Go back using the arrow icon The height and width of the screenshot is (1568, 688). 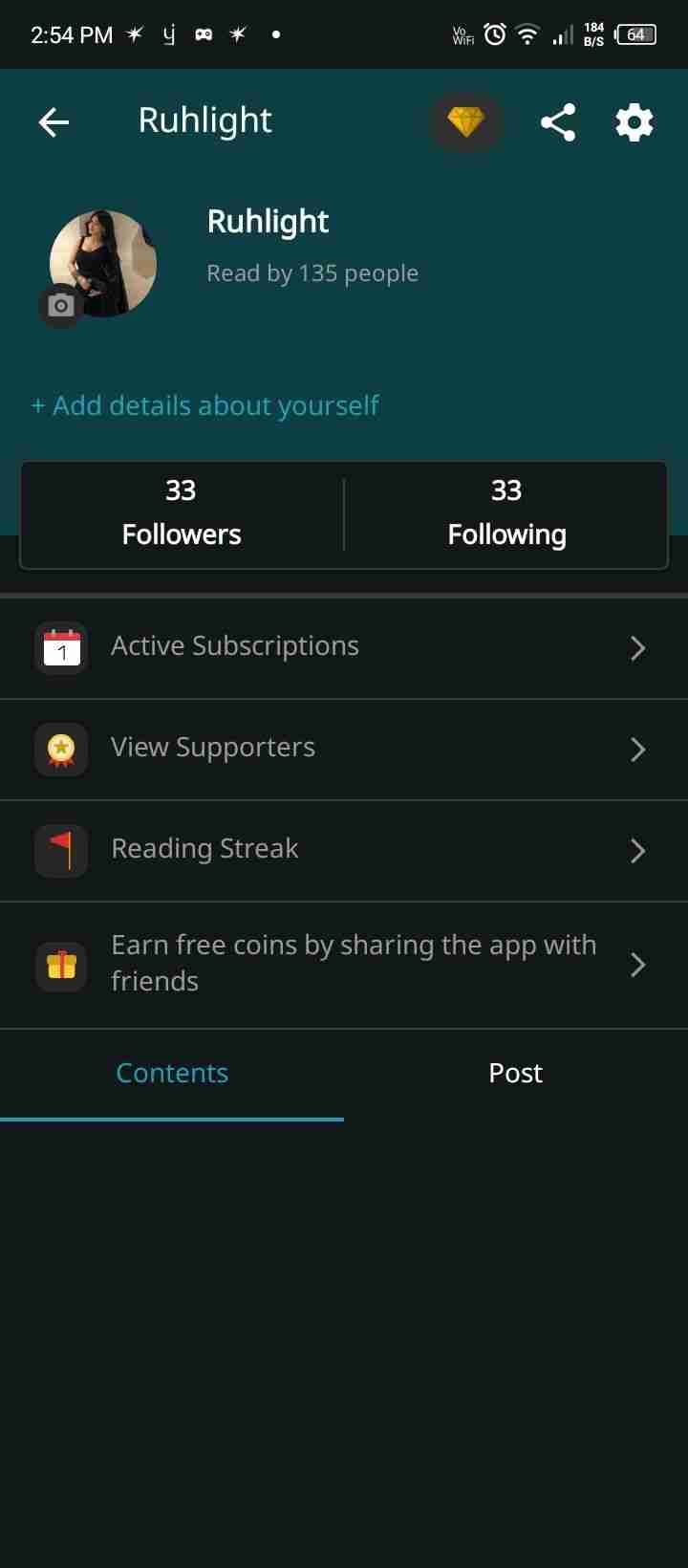[54, 121]
